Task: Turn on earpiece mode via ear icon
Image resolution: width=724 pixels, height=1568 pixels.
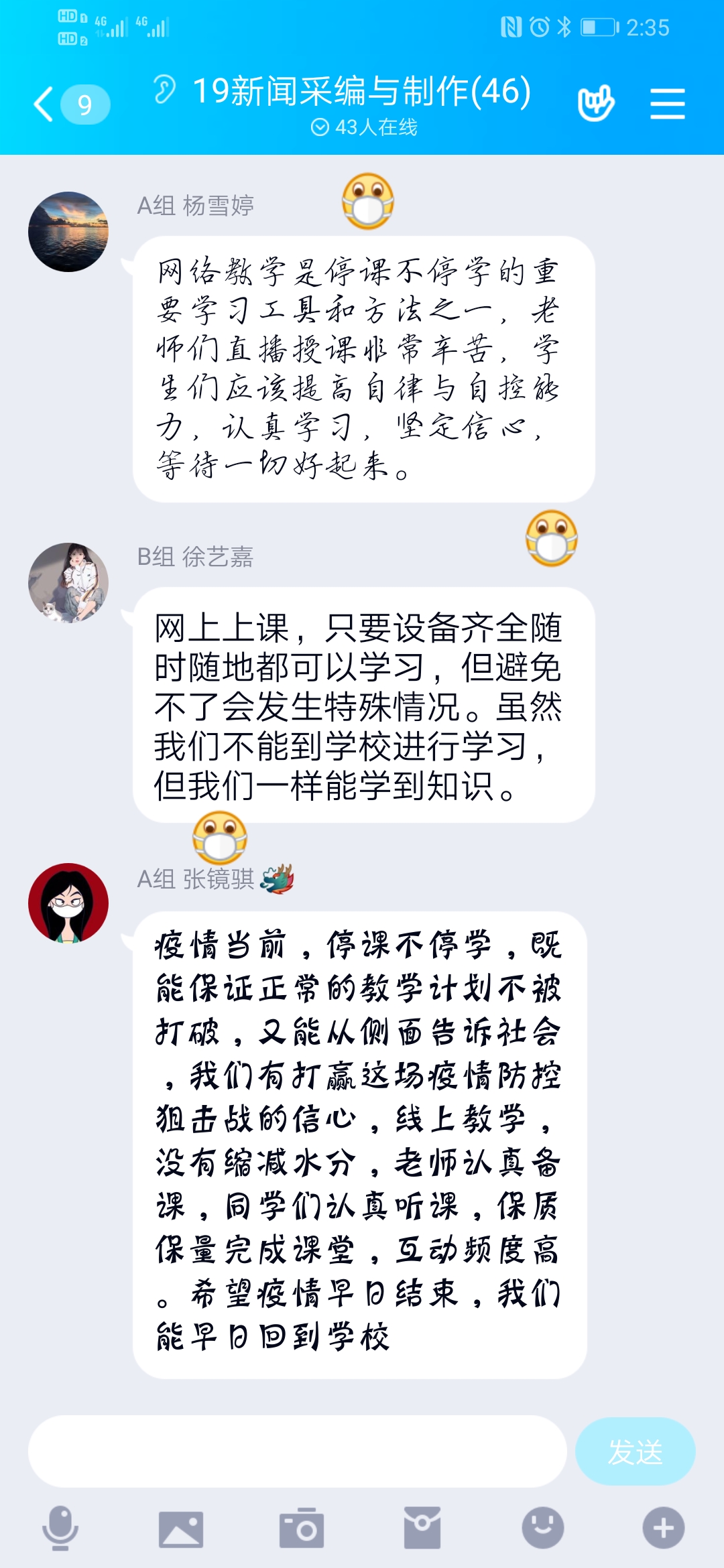Action: click(164, 90)
